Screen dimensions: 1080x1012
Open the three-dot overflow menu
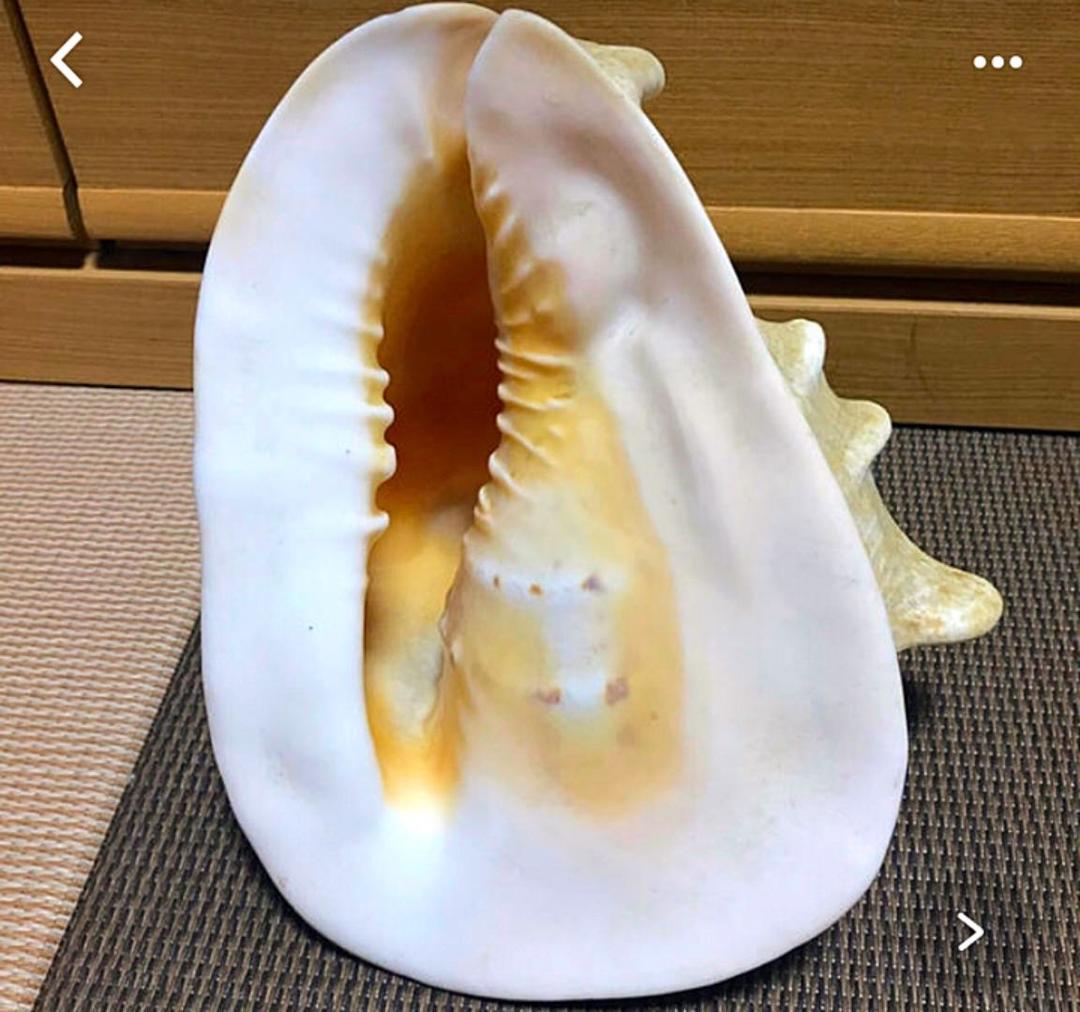pos(997,62)
